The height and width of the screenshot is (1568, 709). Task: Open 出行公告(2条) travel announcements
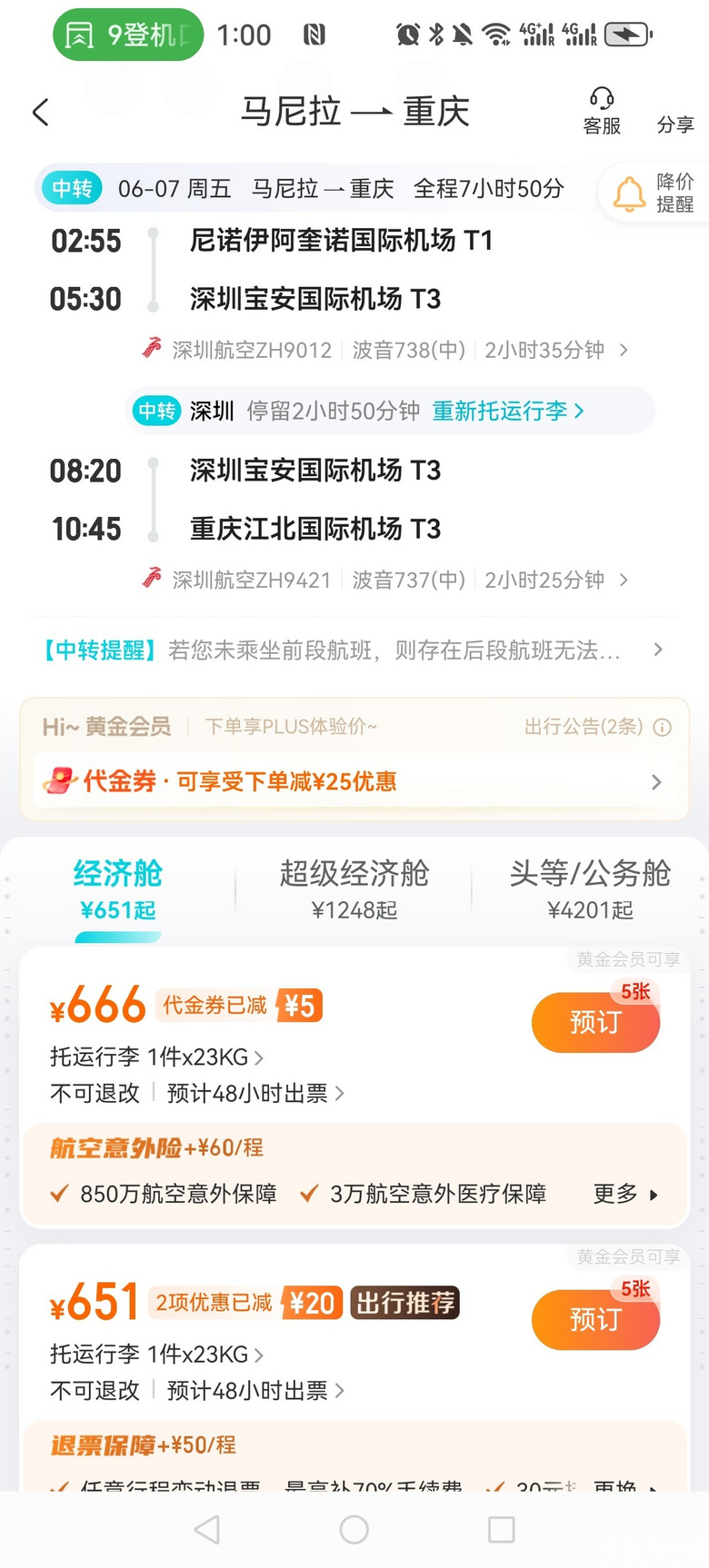click(597, 726)
